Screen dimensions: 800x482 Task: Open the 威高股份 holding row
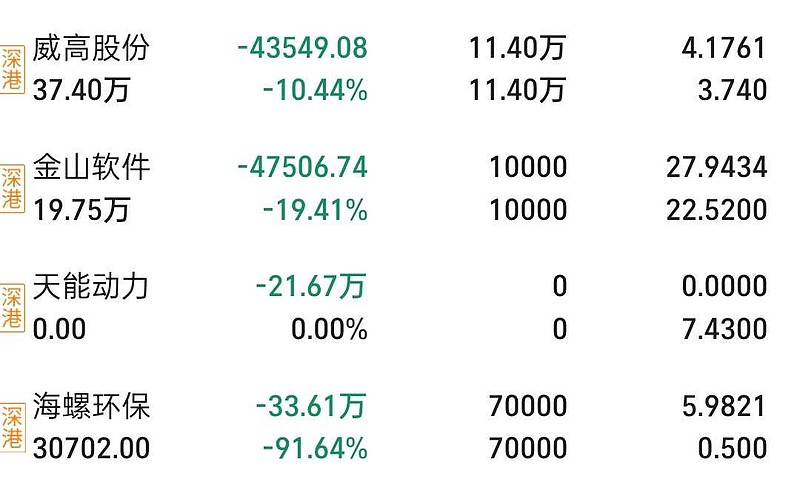coord(400,69)
